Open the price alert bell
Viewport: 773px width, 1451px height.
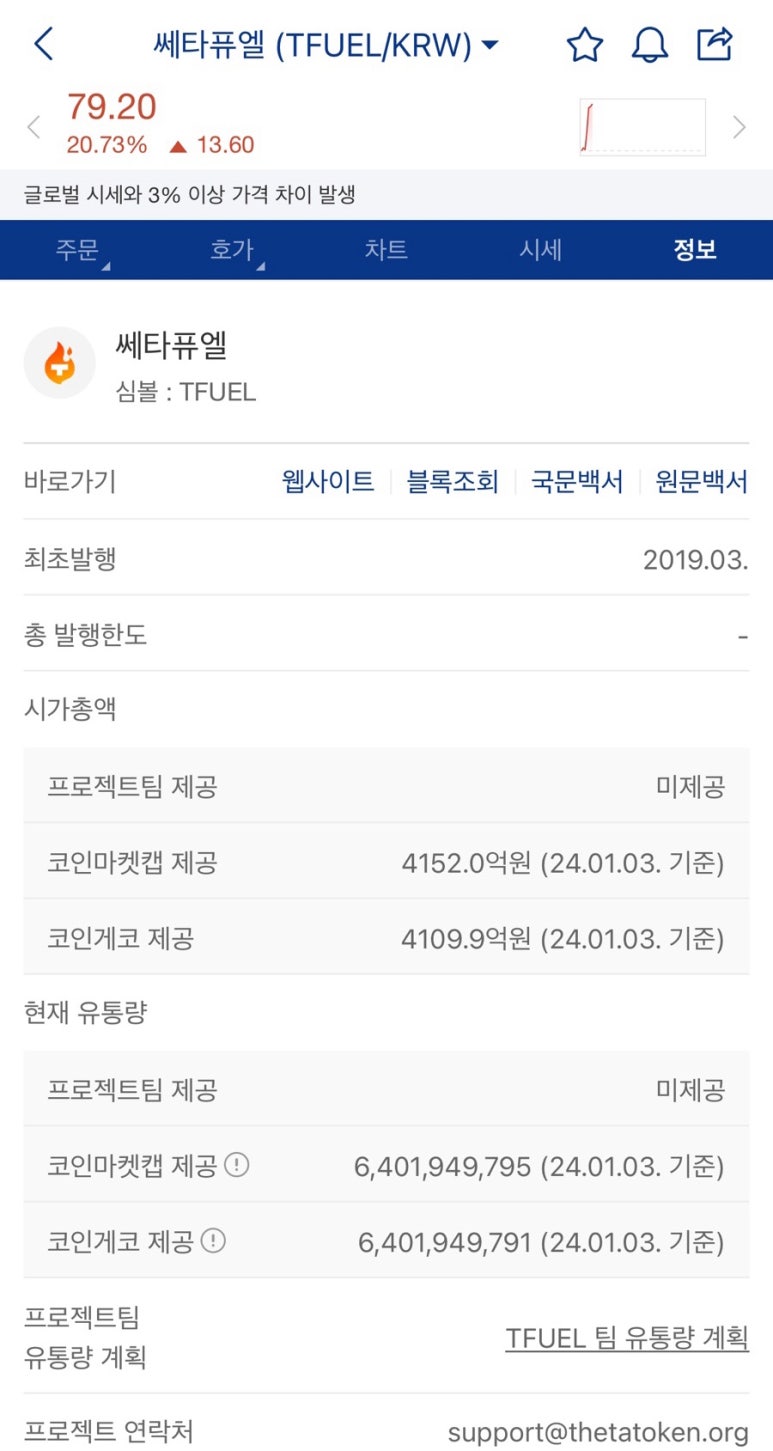pos(650,44)
